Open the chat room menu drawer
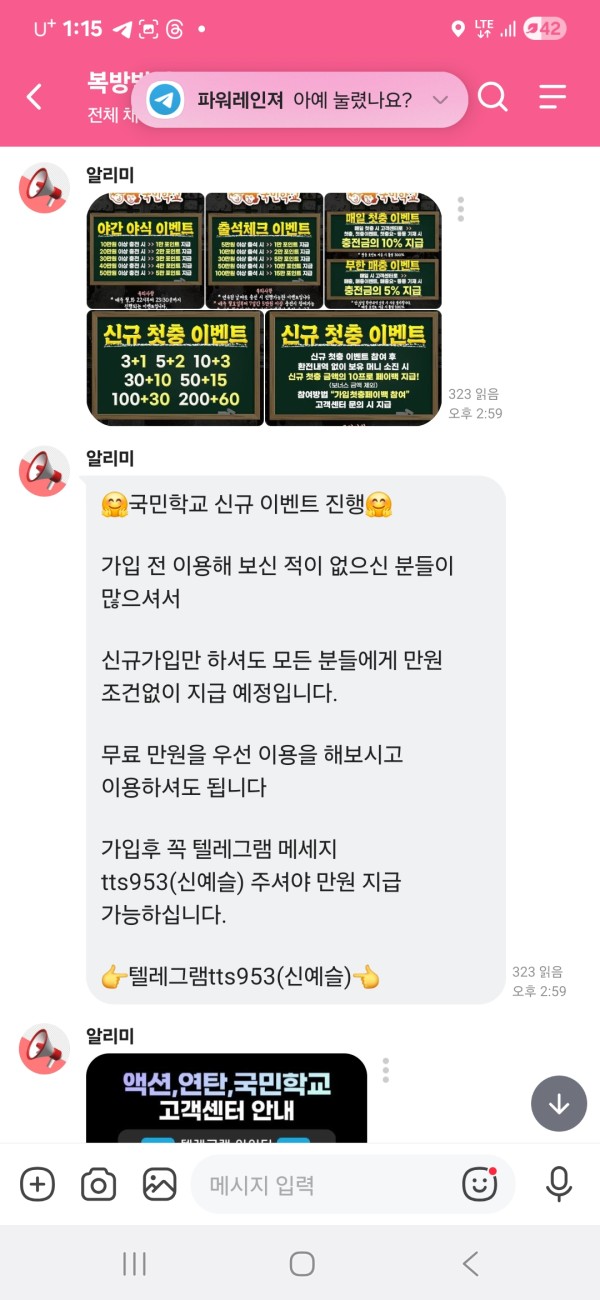 (552, 97)
